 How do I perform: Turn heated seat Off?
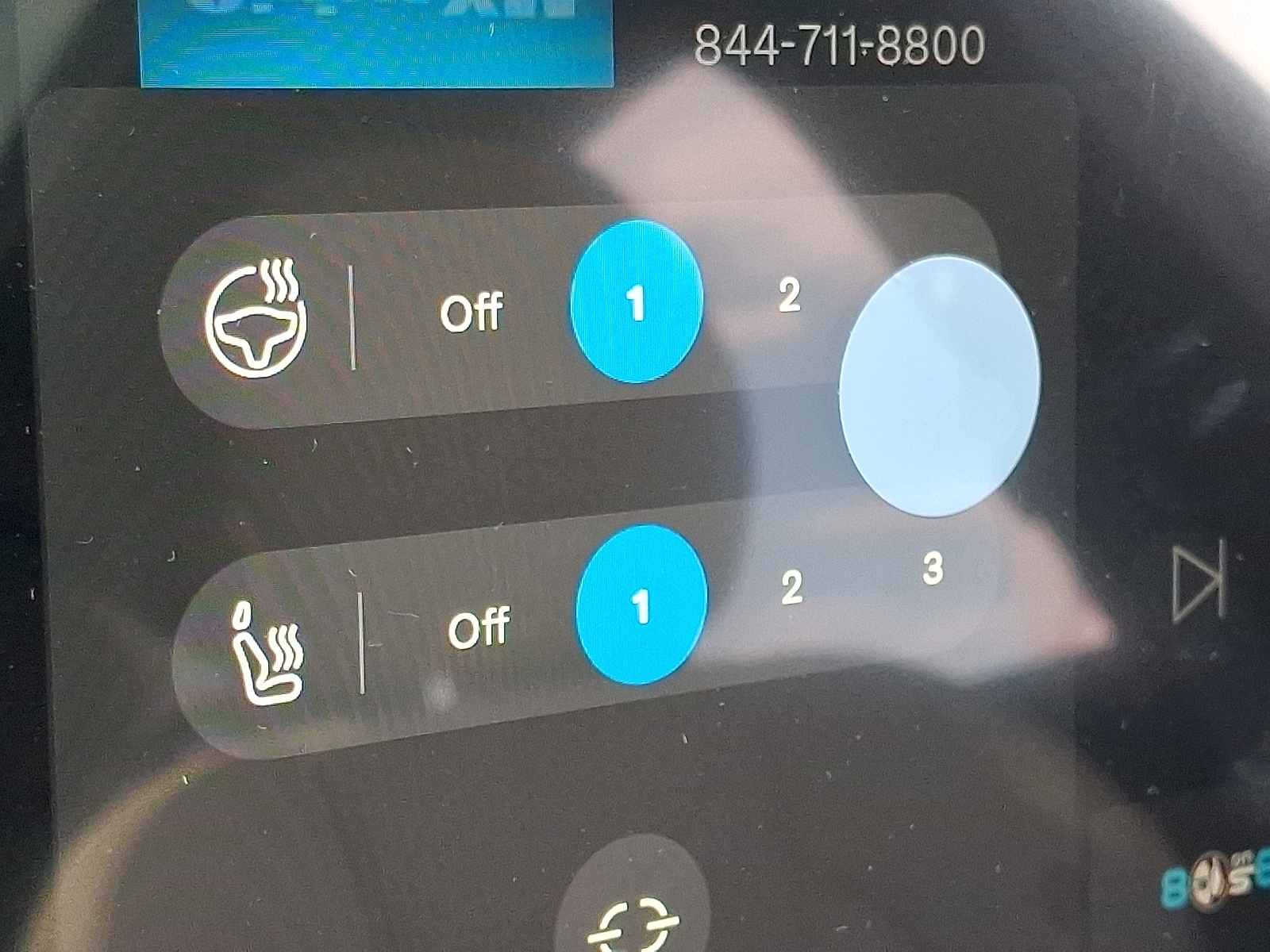coord(479,628)
